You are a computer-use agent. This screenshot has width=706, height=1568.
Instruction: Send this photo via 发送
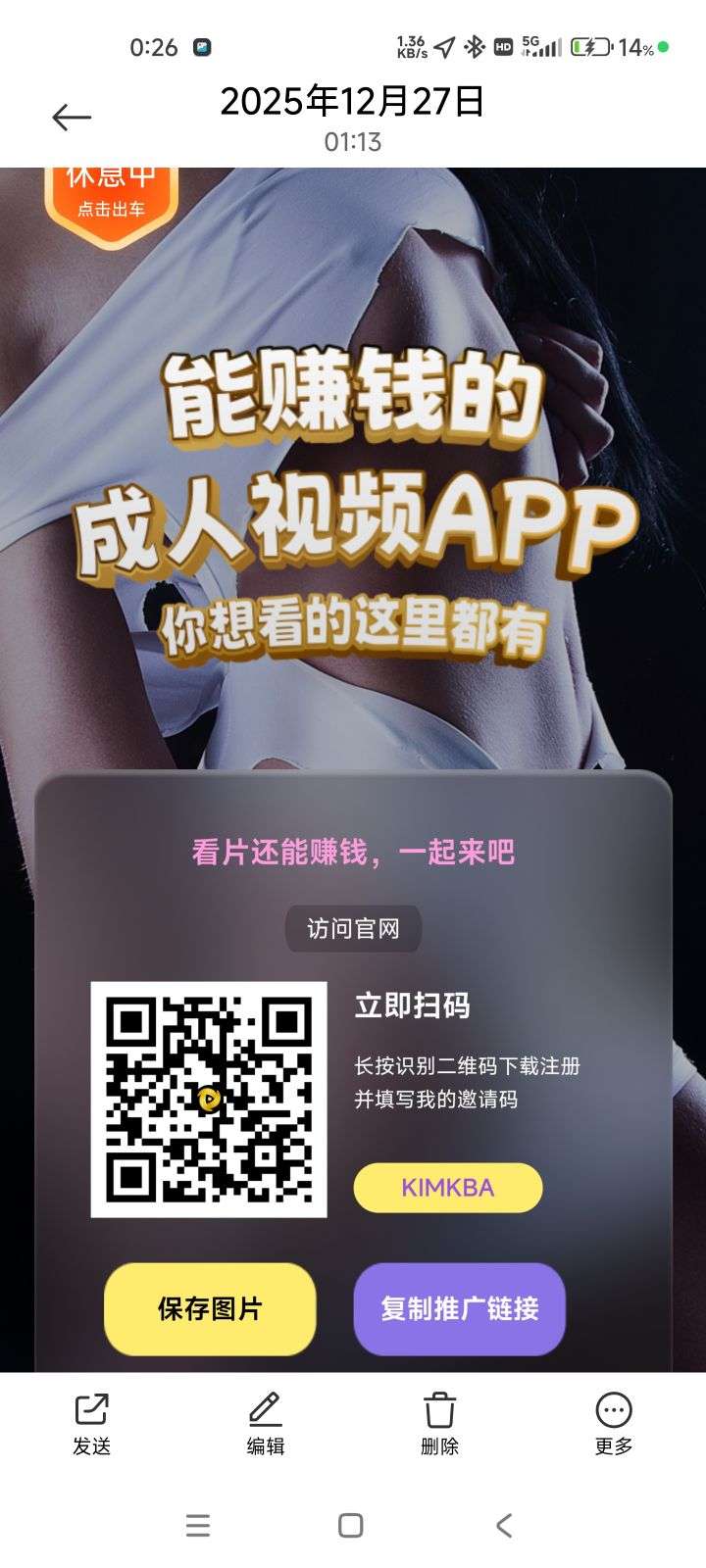point(91,1423)
